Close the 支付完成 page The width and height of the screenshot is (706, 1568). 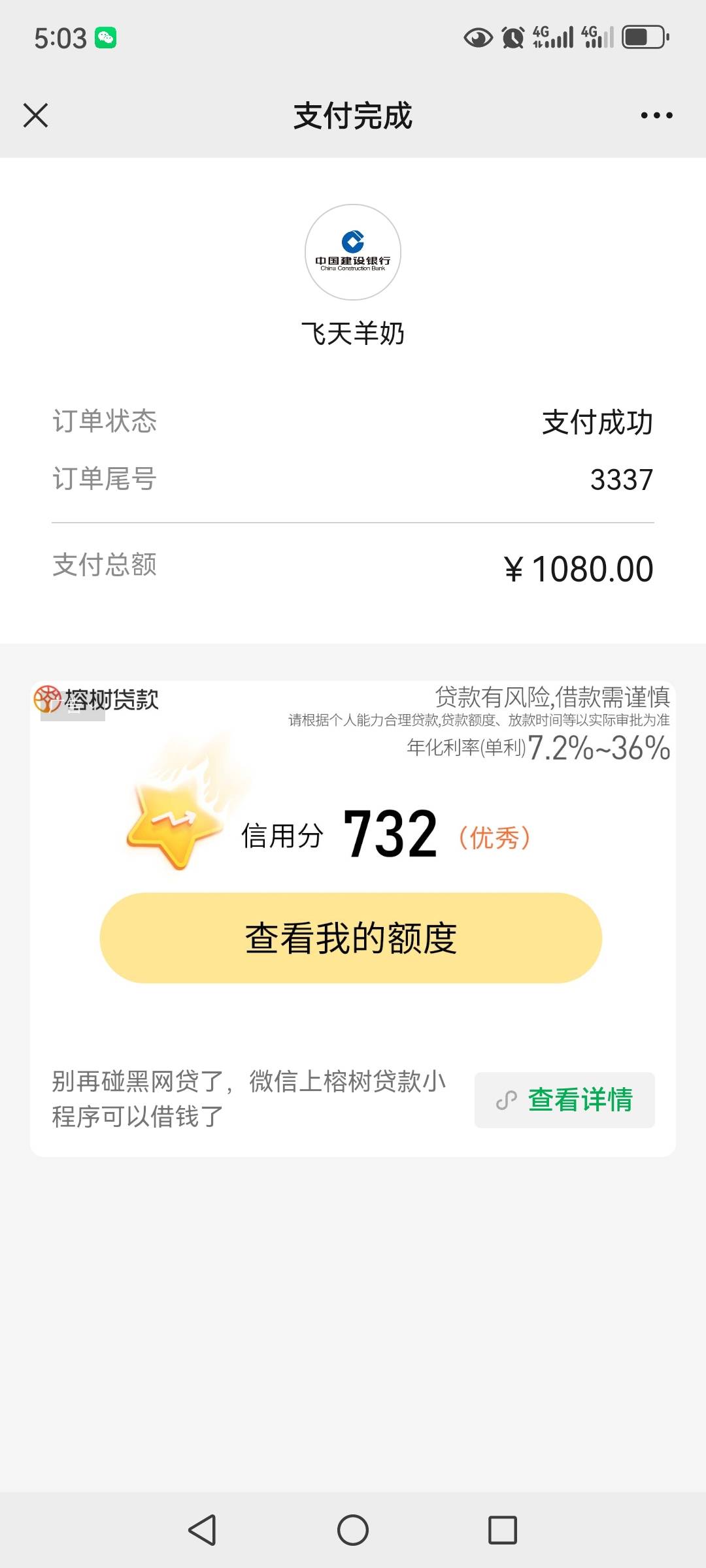pos(36,116)
